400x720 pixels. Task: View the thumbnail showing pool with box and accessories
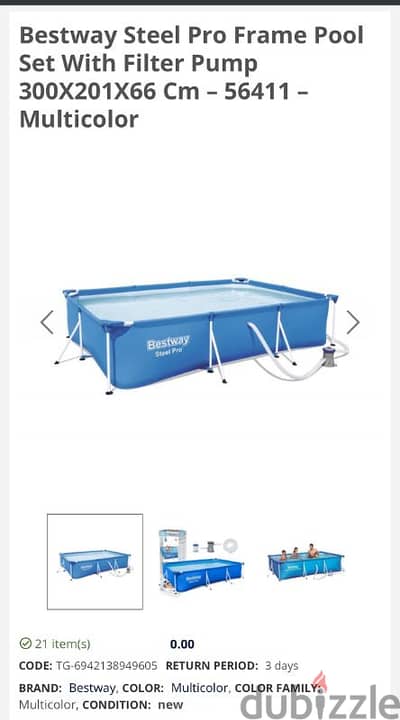(x=200, y=562)
